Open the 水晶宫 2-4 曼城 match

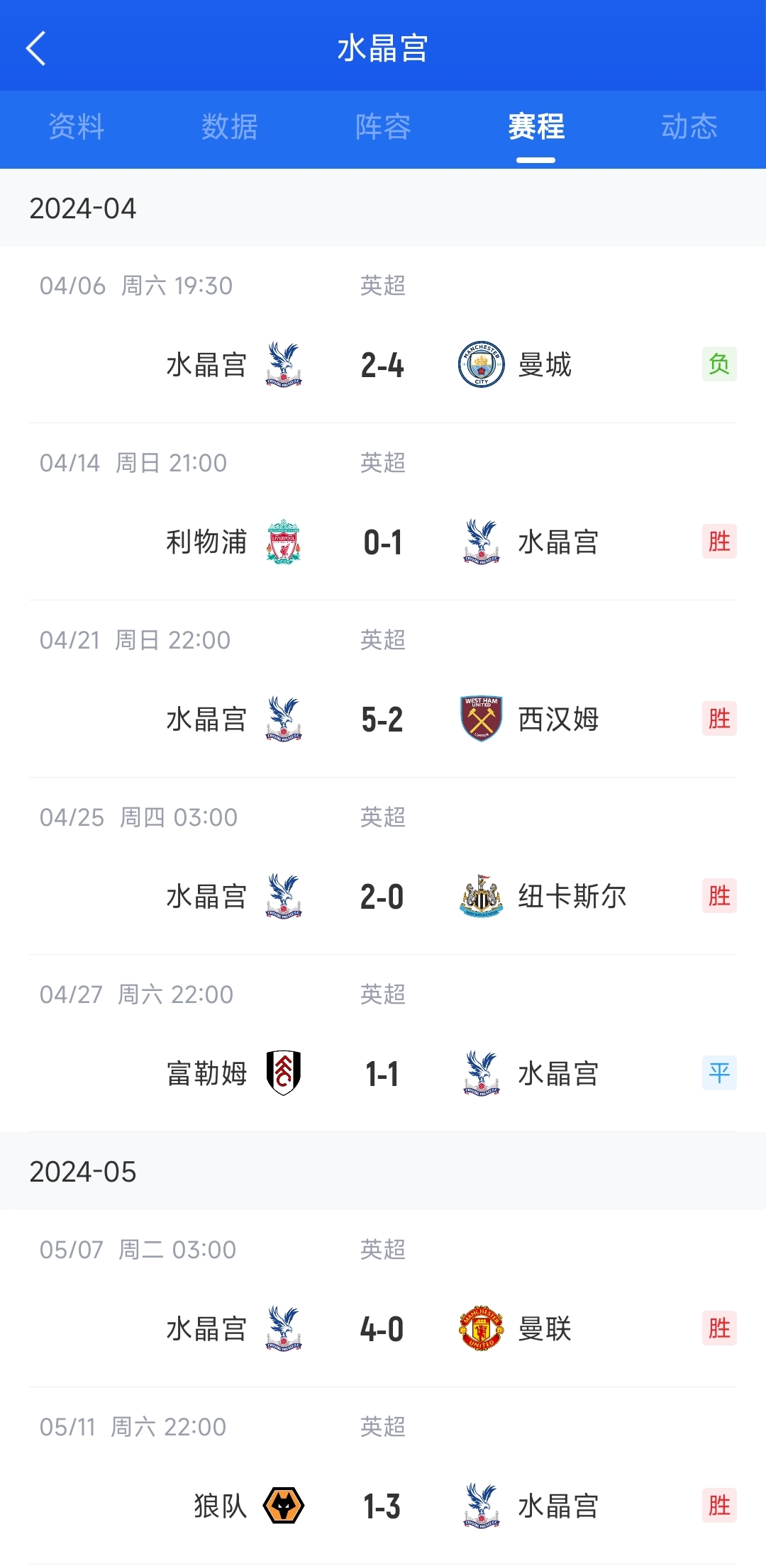pyautogui.click(x=383, y=335)
